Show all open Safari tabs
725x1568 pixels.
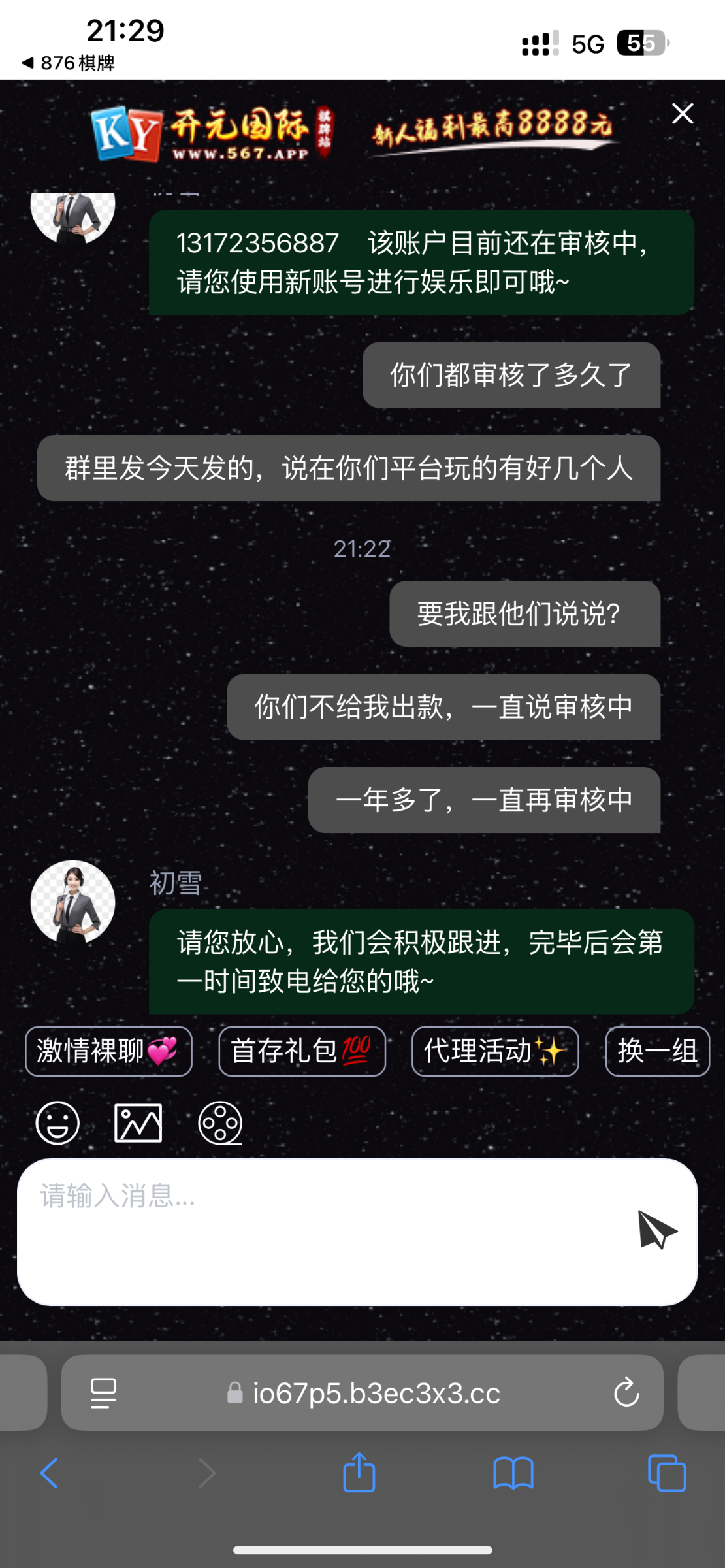666,1473
